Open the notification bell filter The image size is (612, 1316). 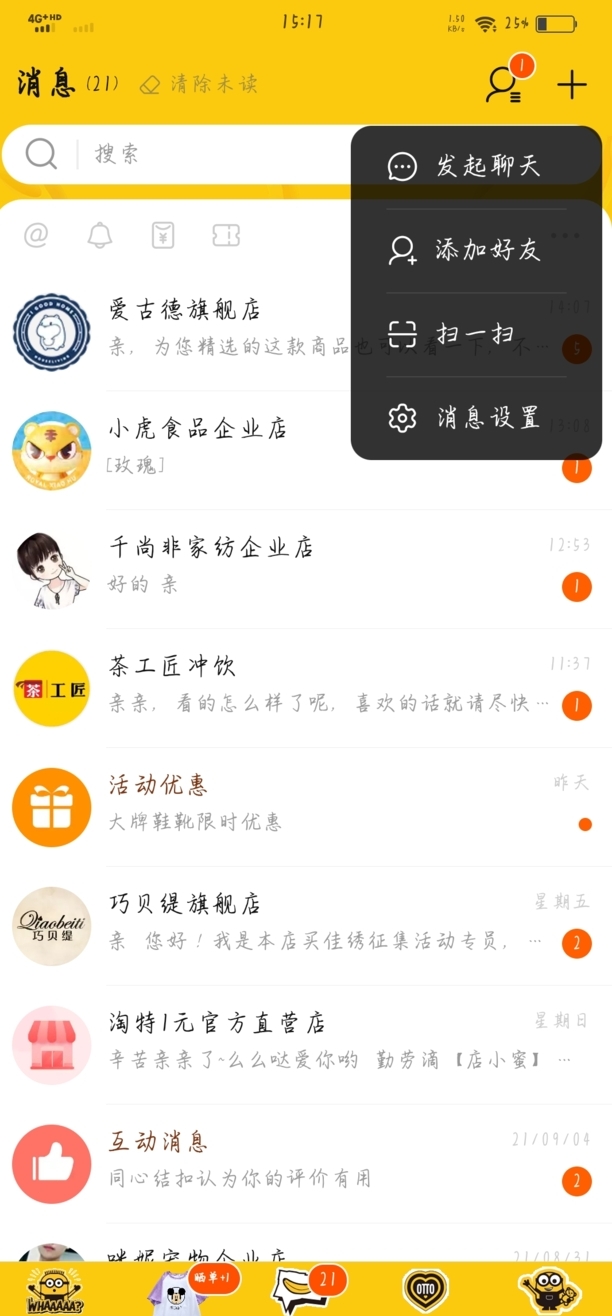tap(100, 236)
